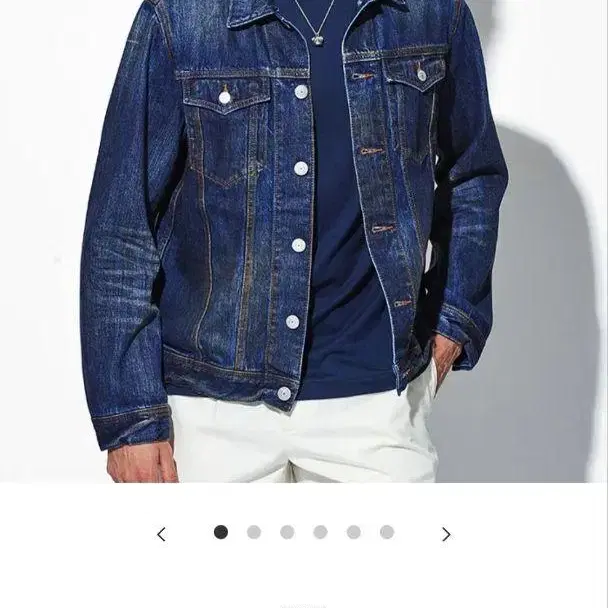Image resolution: width=608 pixels, height=608 pixels.
Task: Go to the next product photo arrow
Action: (x=446, y=534)
